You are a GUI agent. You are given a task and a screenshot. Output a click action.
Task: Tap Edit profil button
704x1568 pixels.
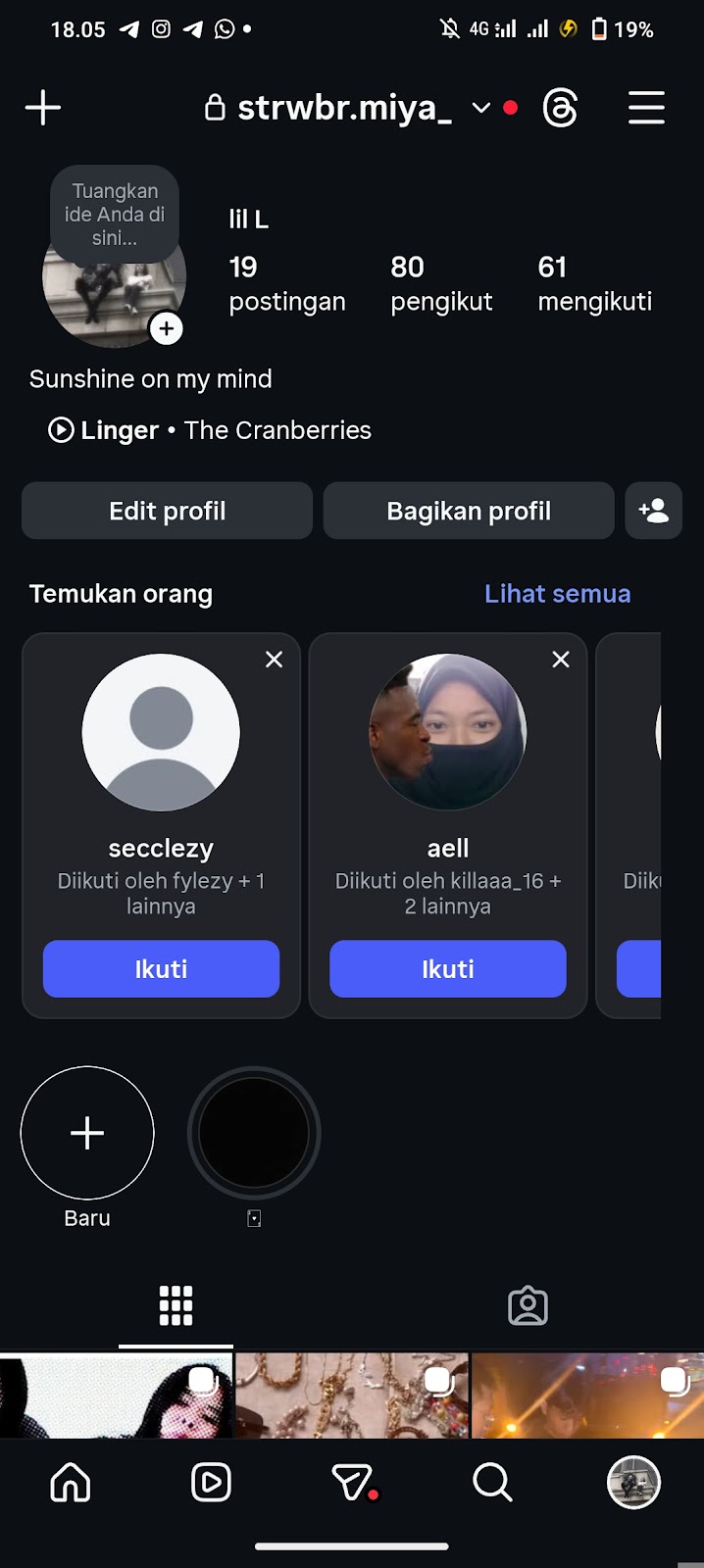pos(167,511)
